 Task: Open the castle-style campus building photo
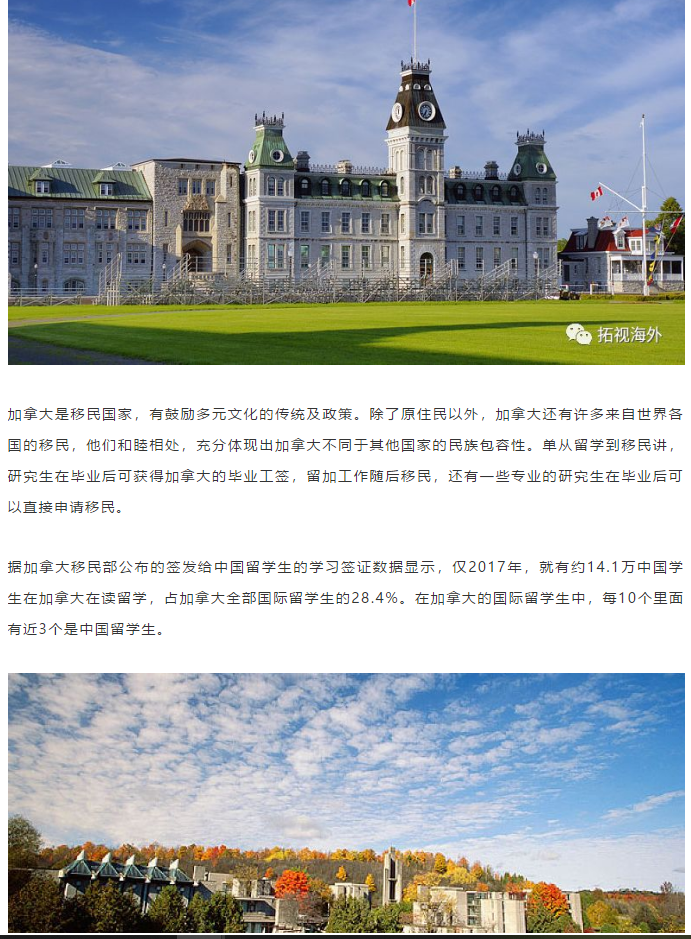(346, 182)
